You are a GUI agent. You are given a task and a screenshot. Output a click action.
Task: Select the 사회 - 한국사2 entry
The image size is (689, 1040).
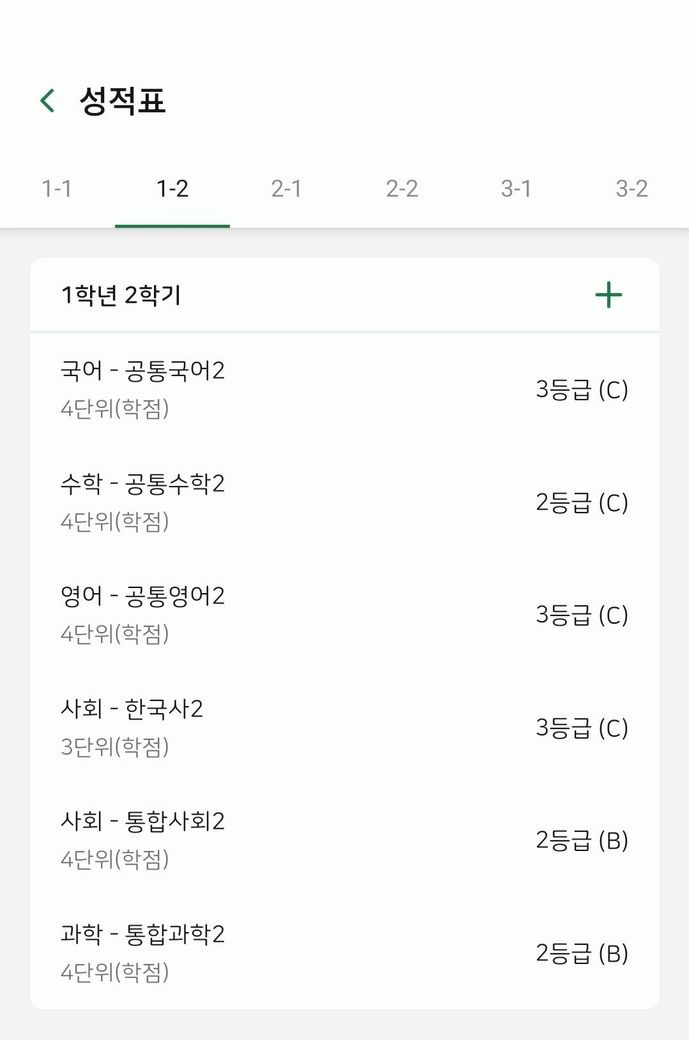(344, 727)
